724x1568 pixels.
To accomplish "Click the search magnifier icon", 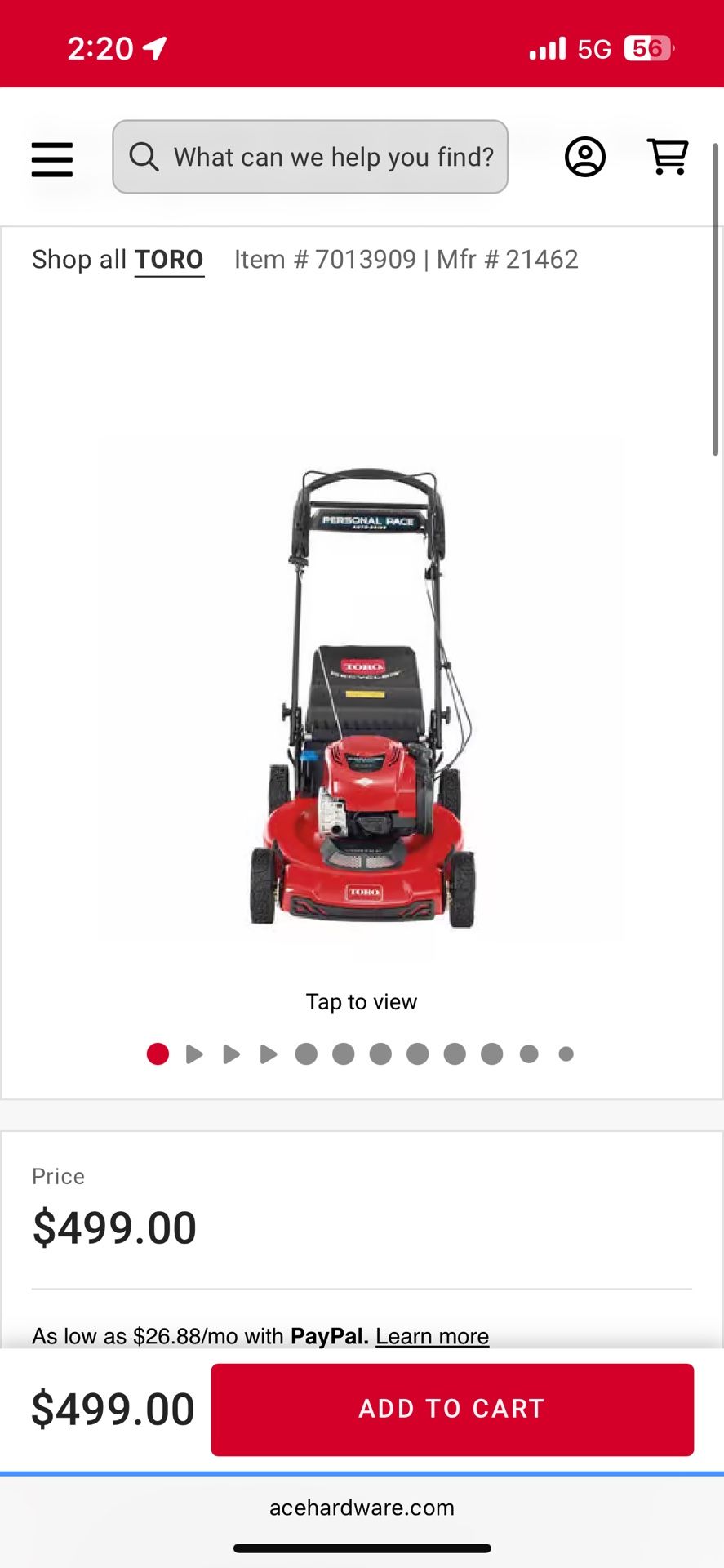I will coord(144,157).
